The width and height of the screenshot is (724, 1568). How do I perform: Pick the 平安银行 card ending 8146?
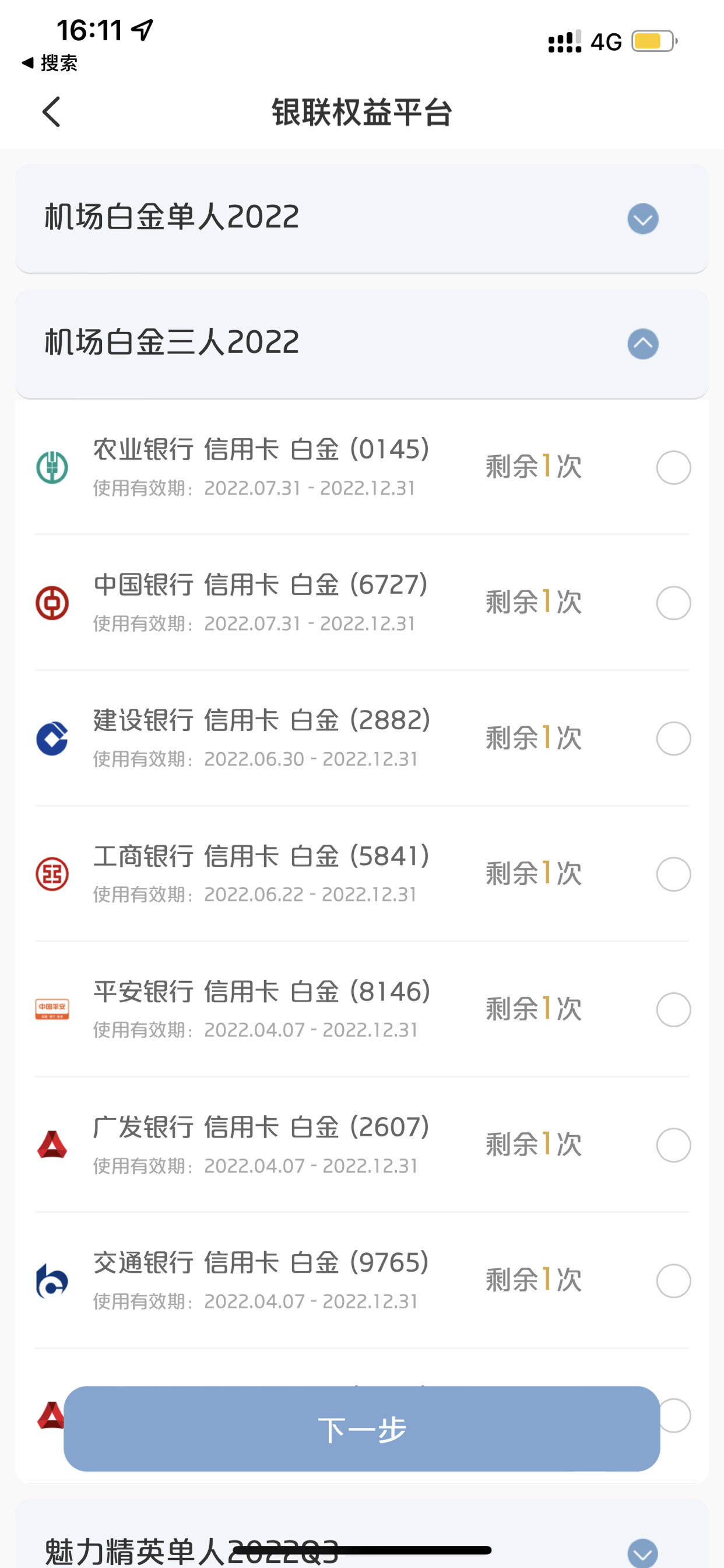(673, 1010)
